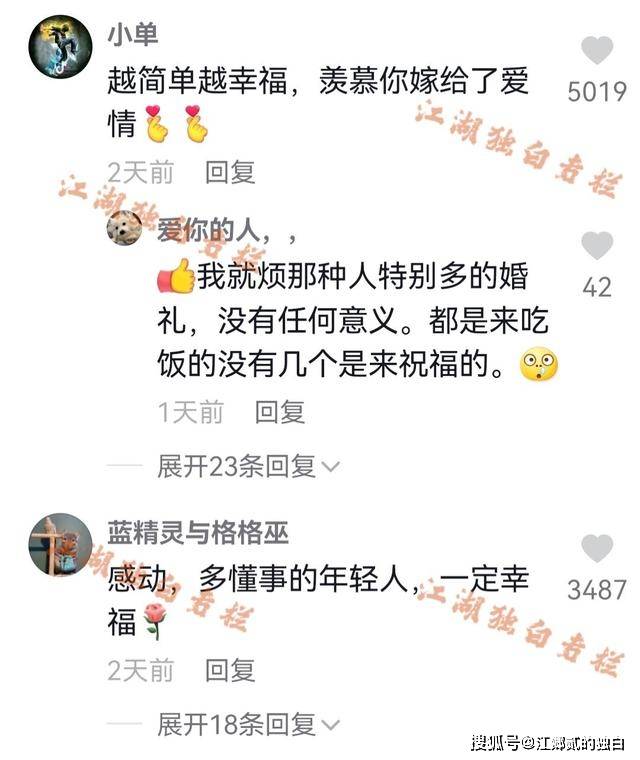Open 爱你的人's profile avatar
Image resolution: width=640 pixels, height=760 pixels.
pos(124,229)
